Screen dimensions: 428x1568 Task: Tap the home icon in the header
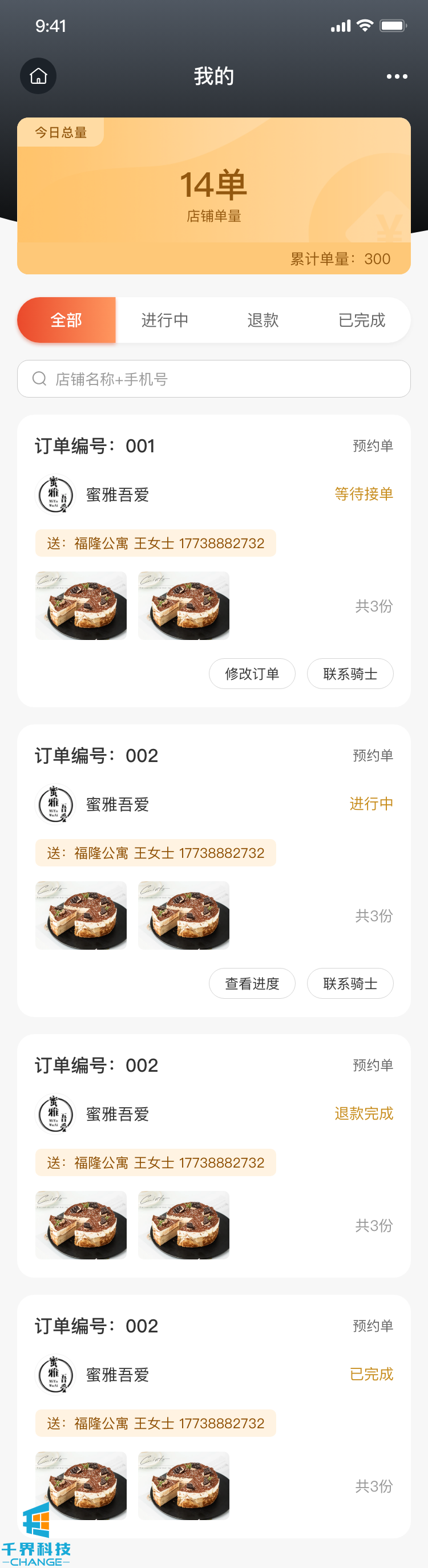(x=38, y=76)
